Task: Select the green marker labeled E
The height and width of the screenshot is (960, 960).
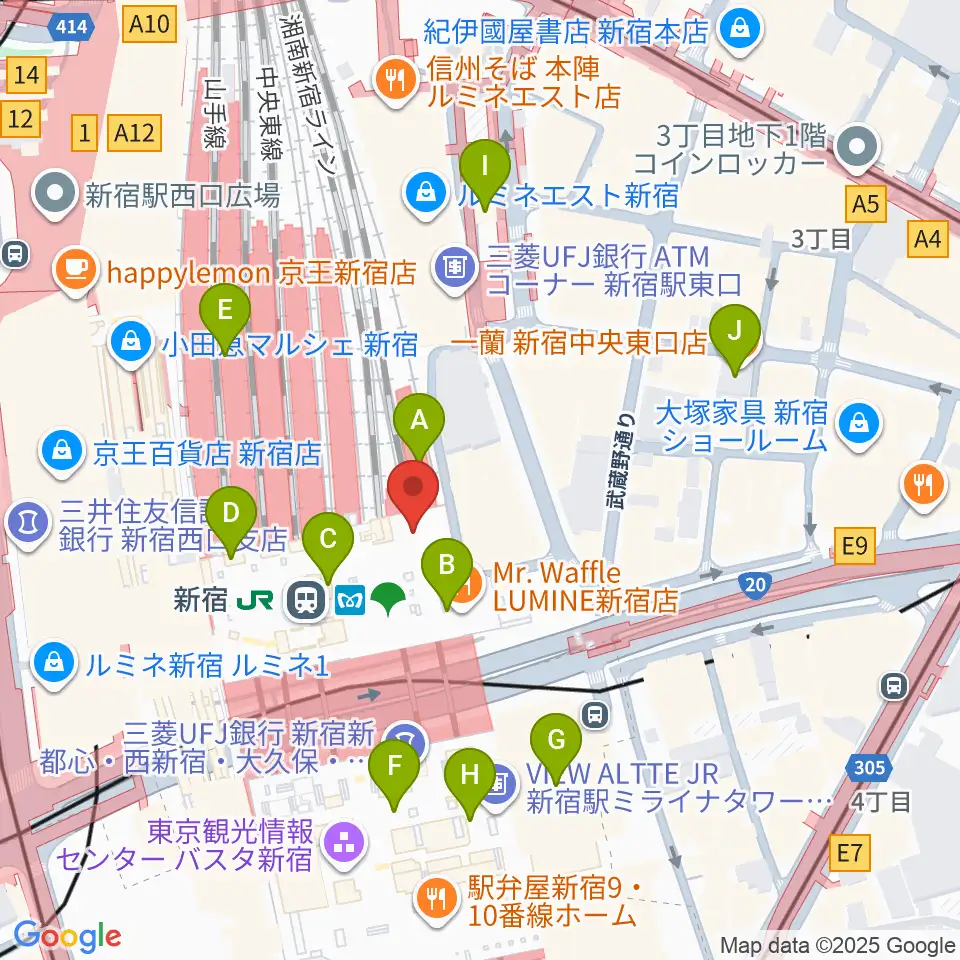Action: point(225,317)
